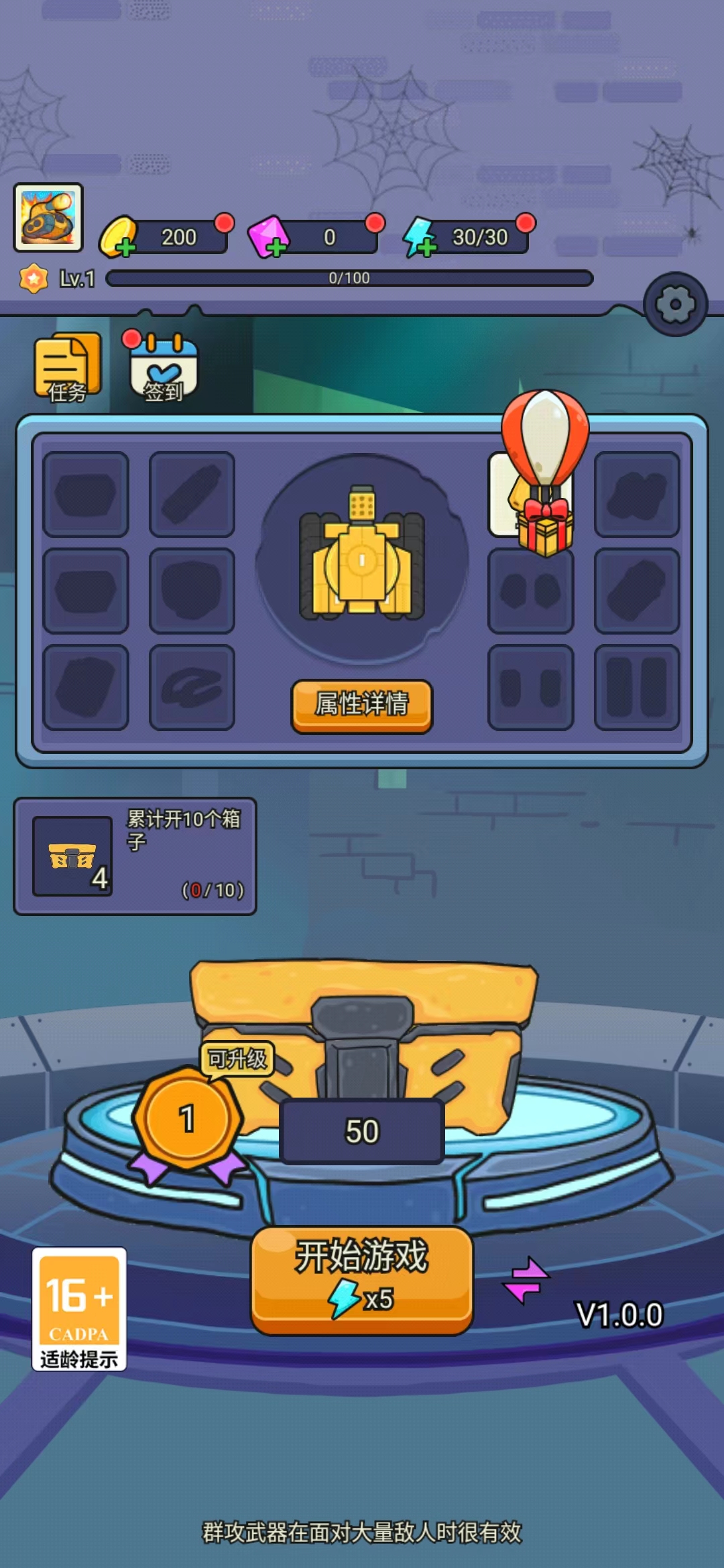The image size is (724, 1568).
Task: Open the 累计开10个箱子 chest quest card
Action: tap(135, 856)
